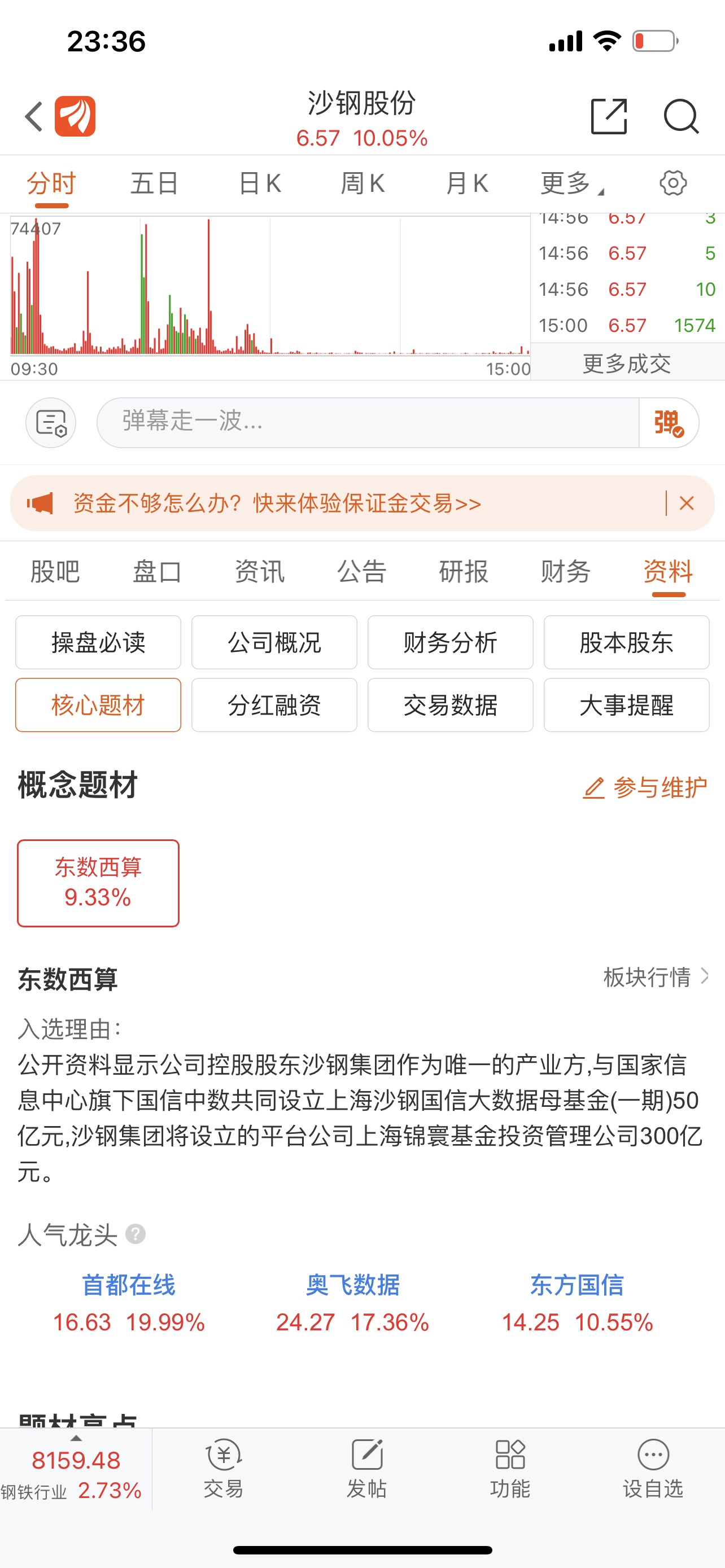Open the search magnifier icon

680,116
